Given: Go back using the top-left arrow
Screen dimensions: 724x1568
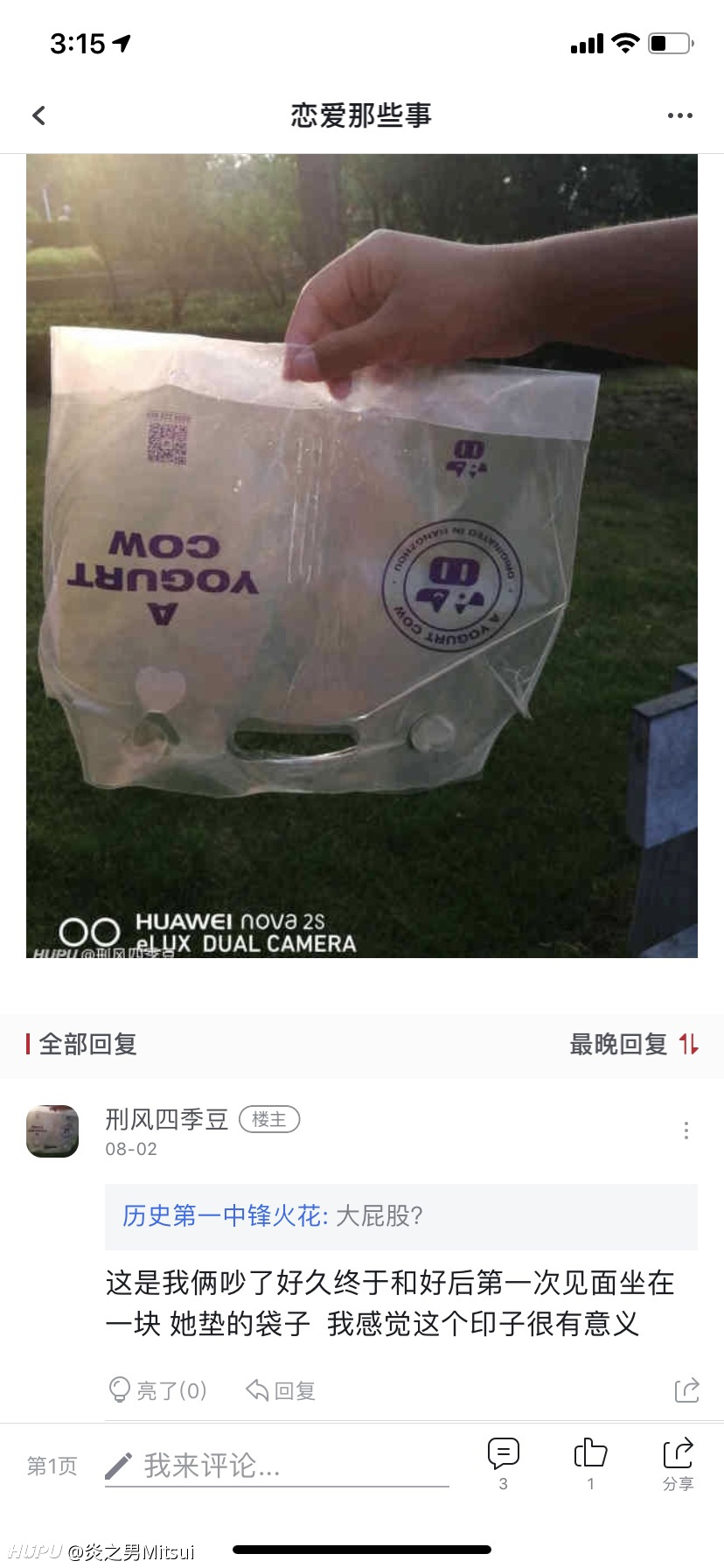Looking at the screenshot, I should (x=38, y=115).
